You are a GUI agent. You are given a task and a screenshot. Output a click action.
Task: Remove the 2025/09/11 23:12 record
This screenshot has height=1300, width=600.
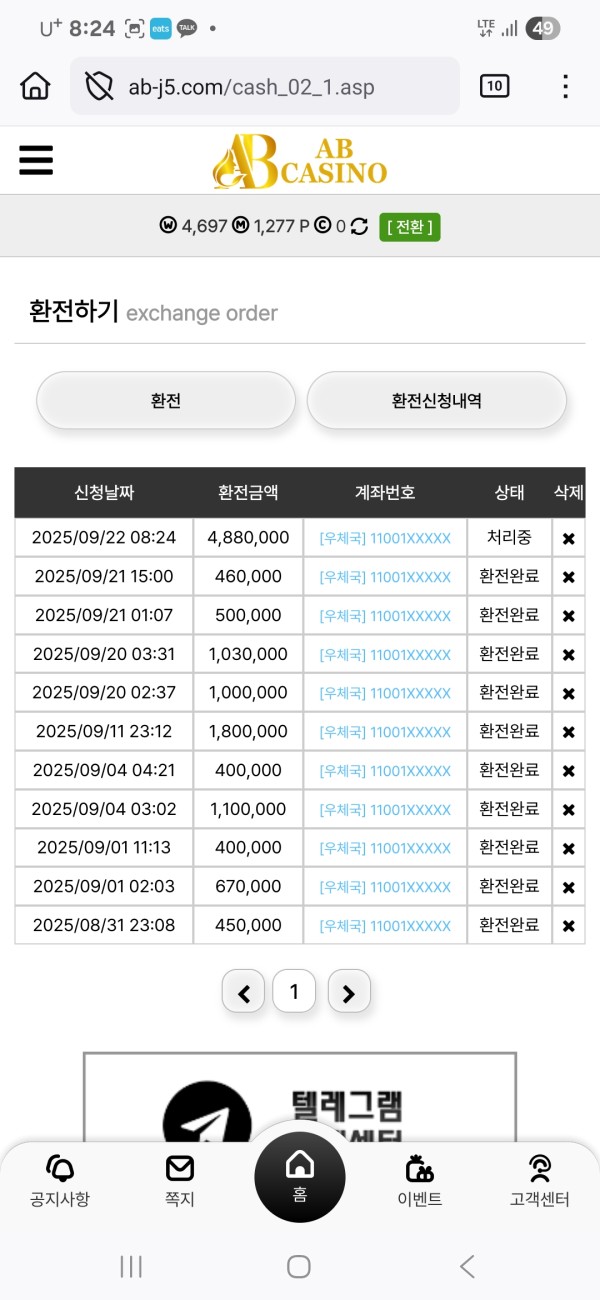point(568,732)
